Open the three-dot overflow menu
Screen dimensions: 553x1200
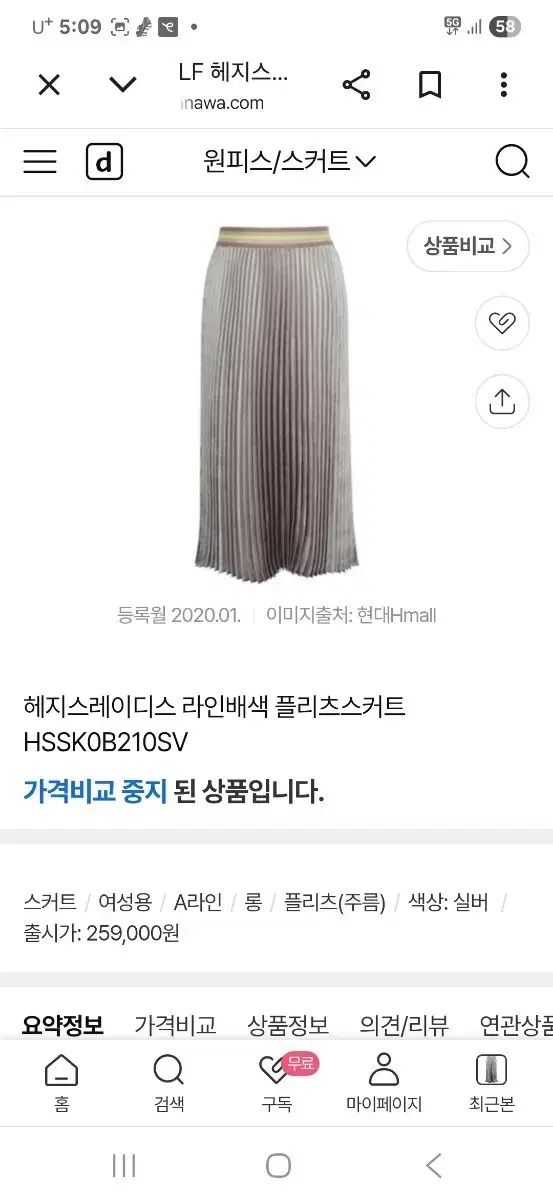point(504,85)
